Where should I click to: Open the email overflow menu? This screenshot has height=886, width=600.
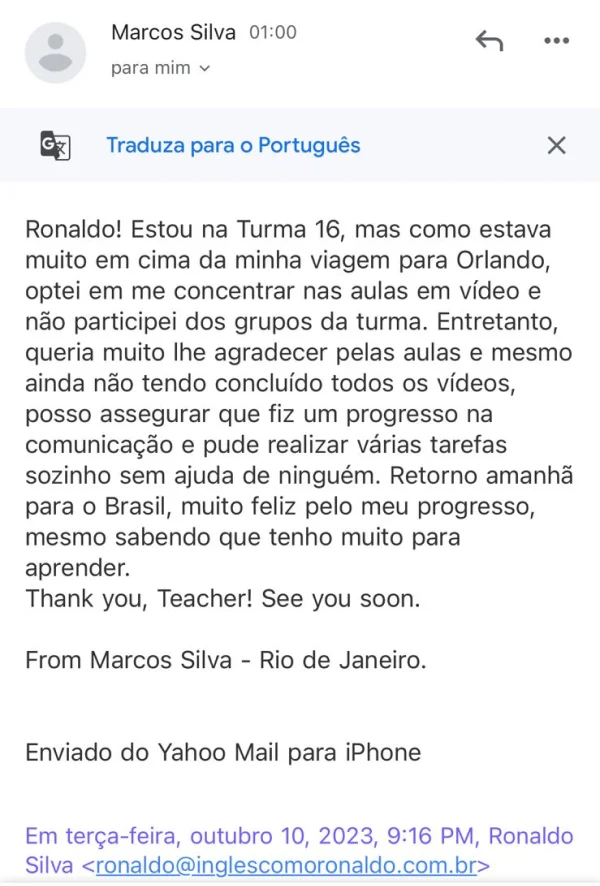pyautogui.click(x=556, y=41)
